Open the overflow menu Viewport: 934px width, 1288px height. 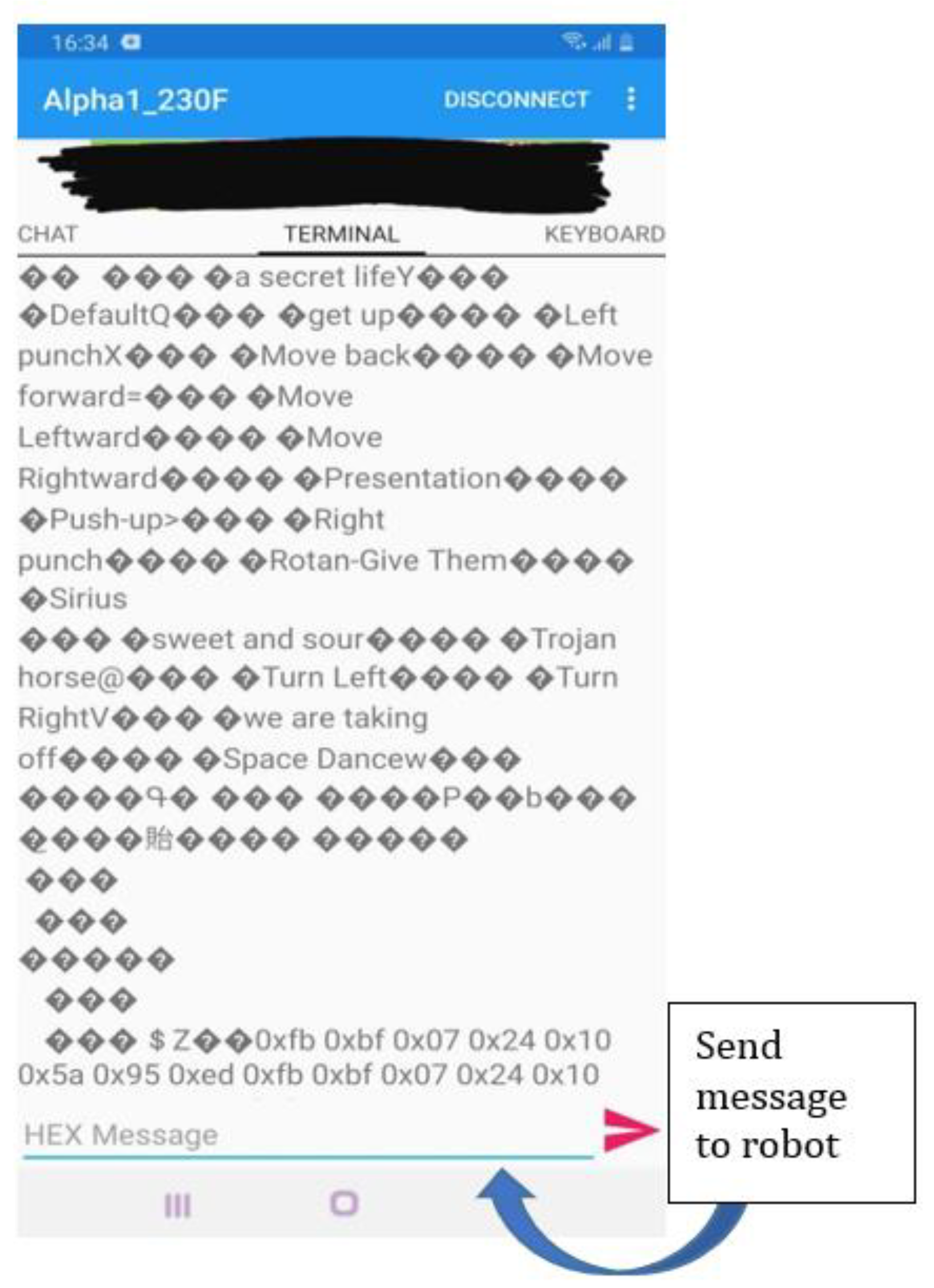click(x=630, y=99)
